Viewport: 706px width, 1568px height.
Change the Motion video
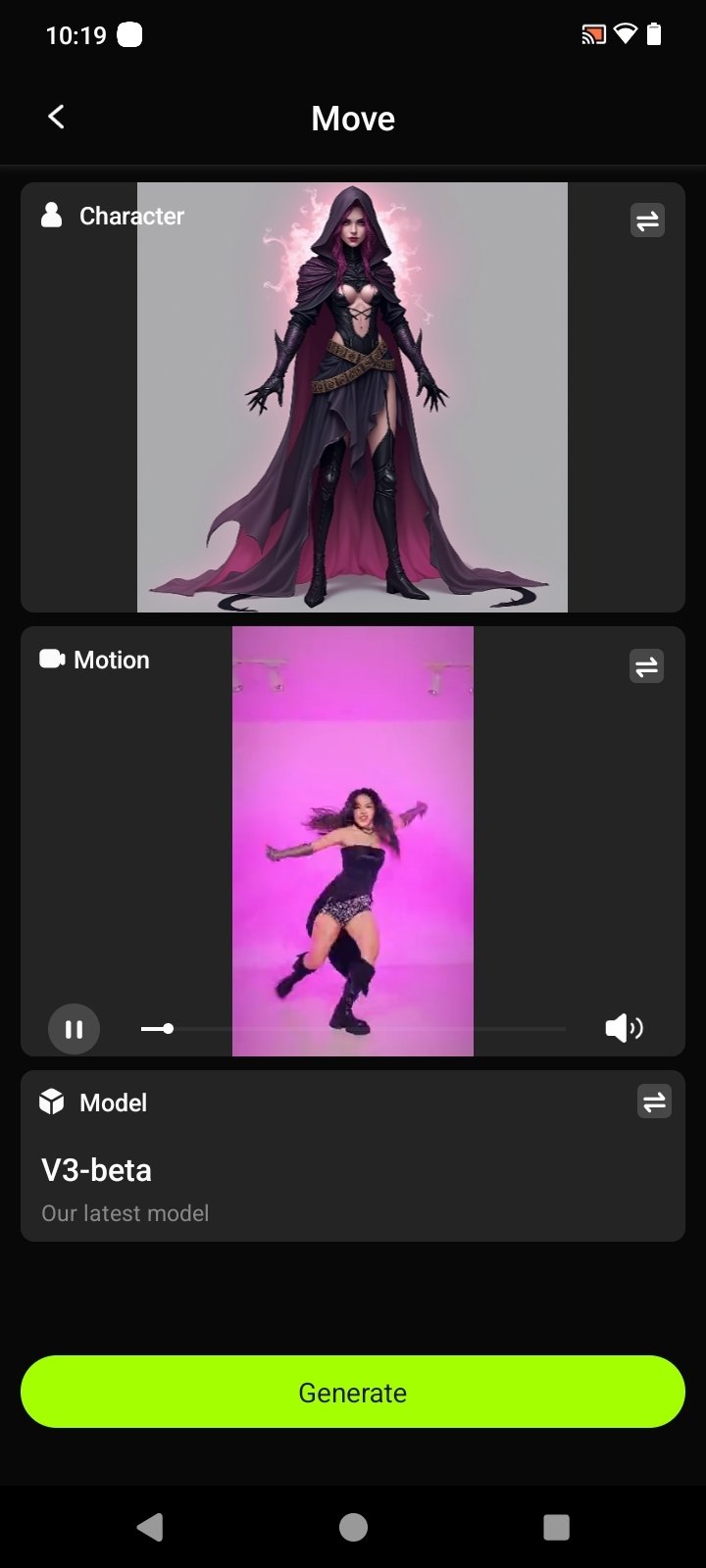(646, 666)
